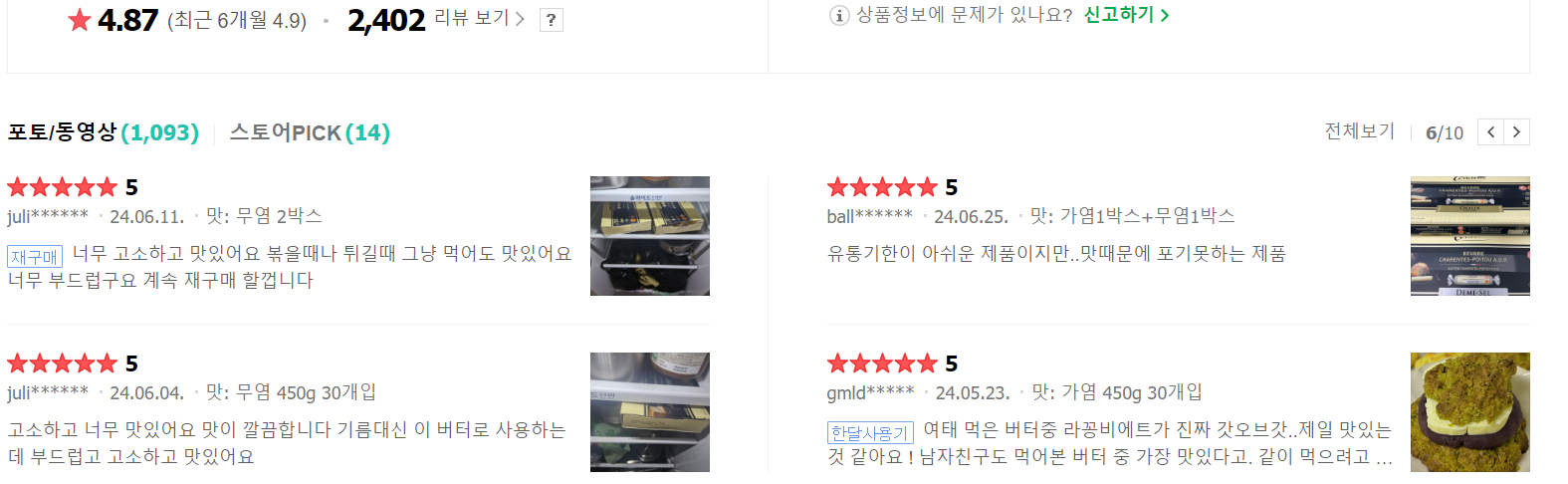This screenshot has width=1568, height=484.
Task: Open photo of juli's 24.06.11 review
Action: coord(650,236)
